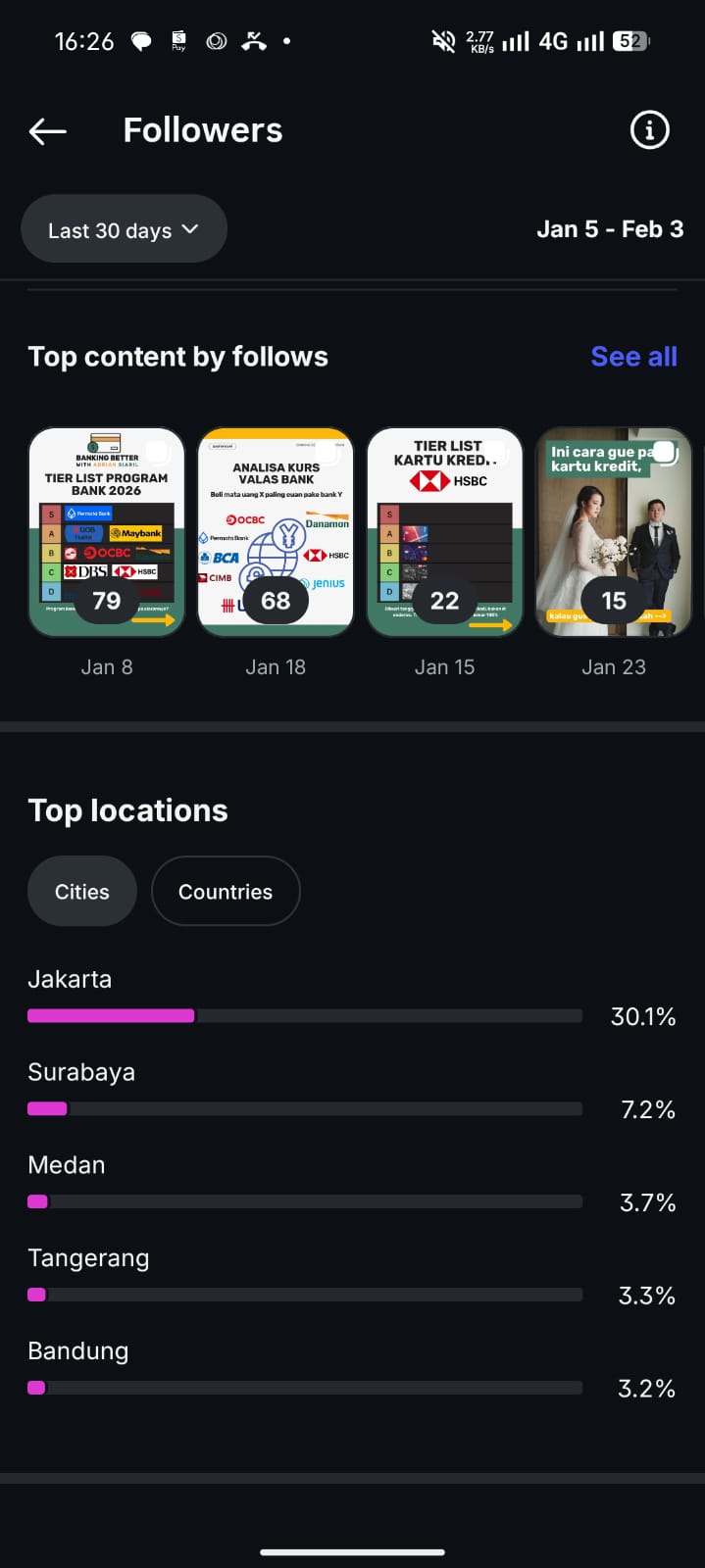Open the info icon for Followers
Image resolution: width=705 pixels, height=1568 pixels.
coord(649,130)
